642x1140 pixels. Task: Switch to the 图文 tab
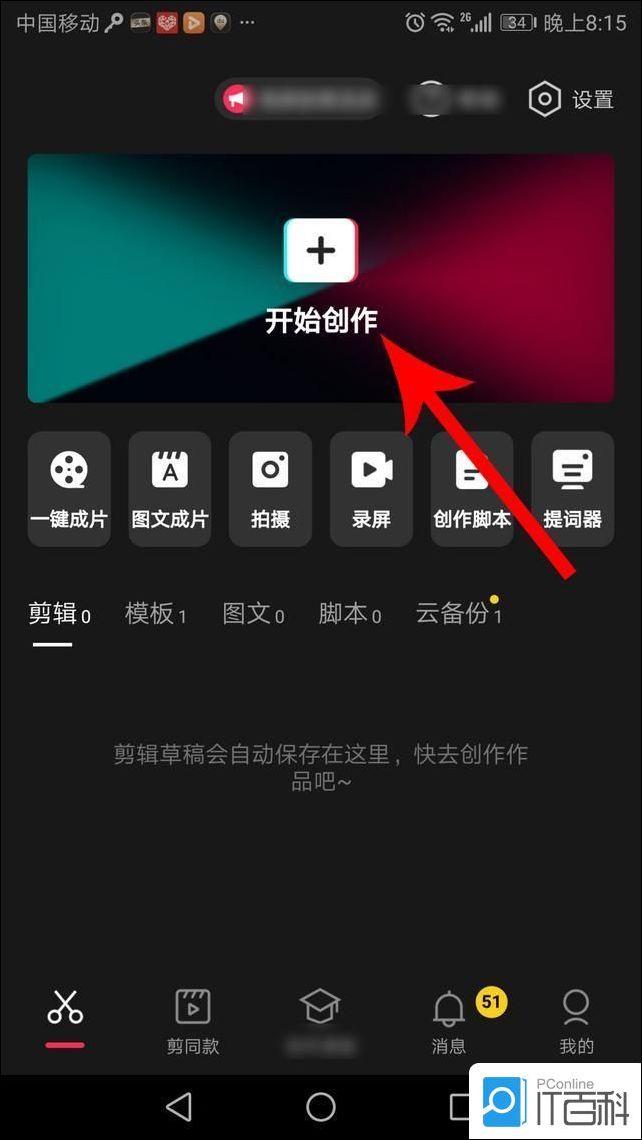(252, 614)
